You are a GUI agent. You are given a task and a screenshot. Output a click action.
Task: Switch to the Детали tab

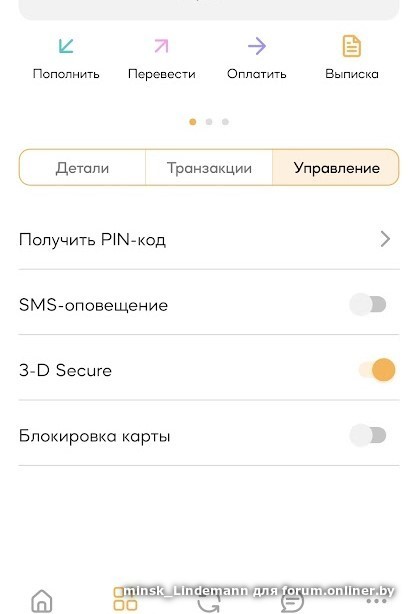[82, 168]
